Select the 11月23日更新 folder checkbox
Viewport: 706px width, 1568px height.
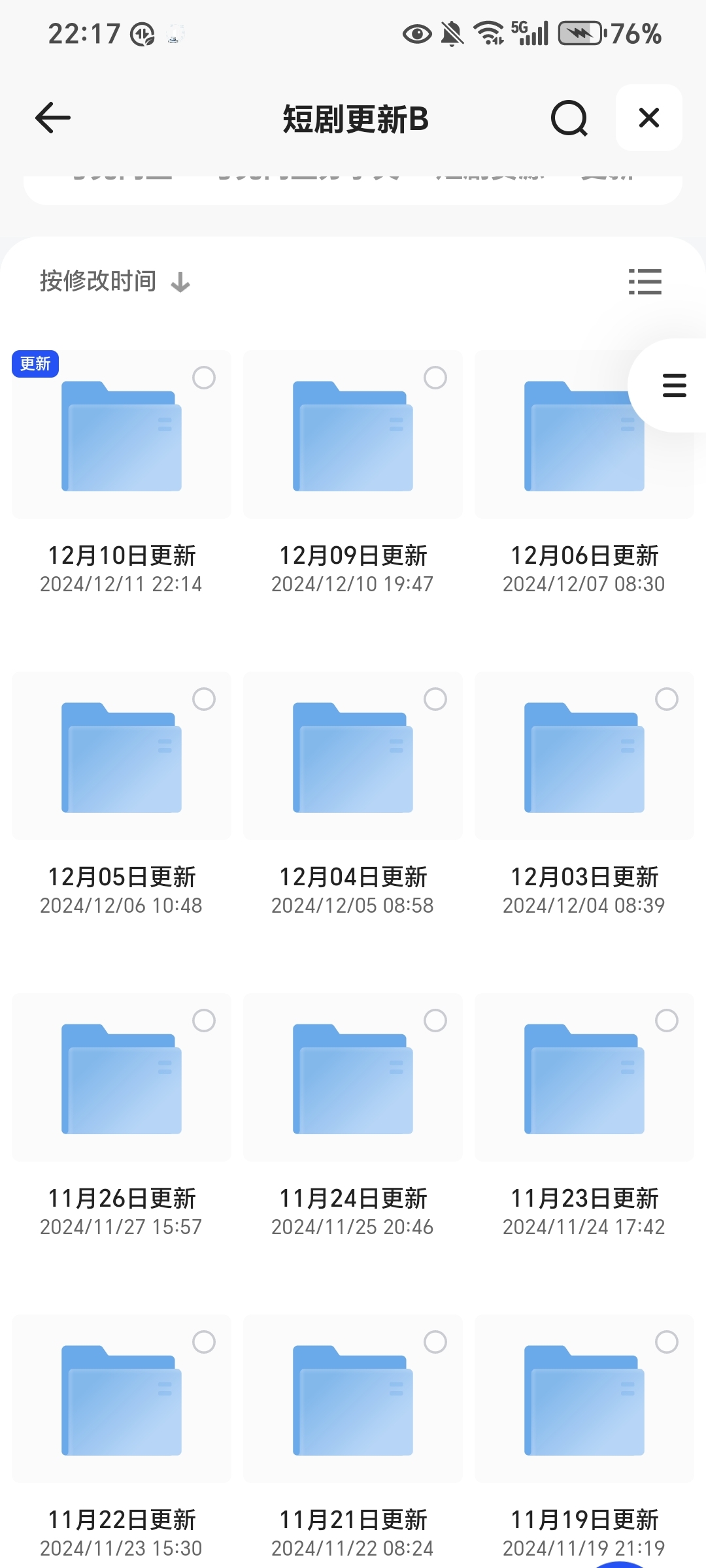pos(667,1021)
